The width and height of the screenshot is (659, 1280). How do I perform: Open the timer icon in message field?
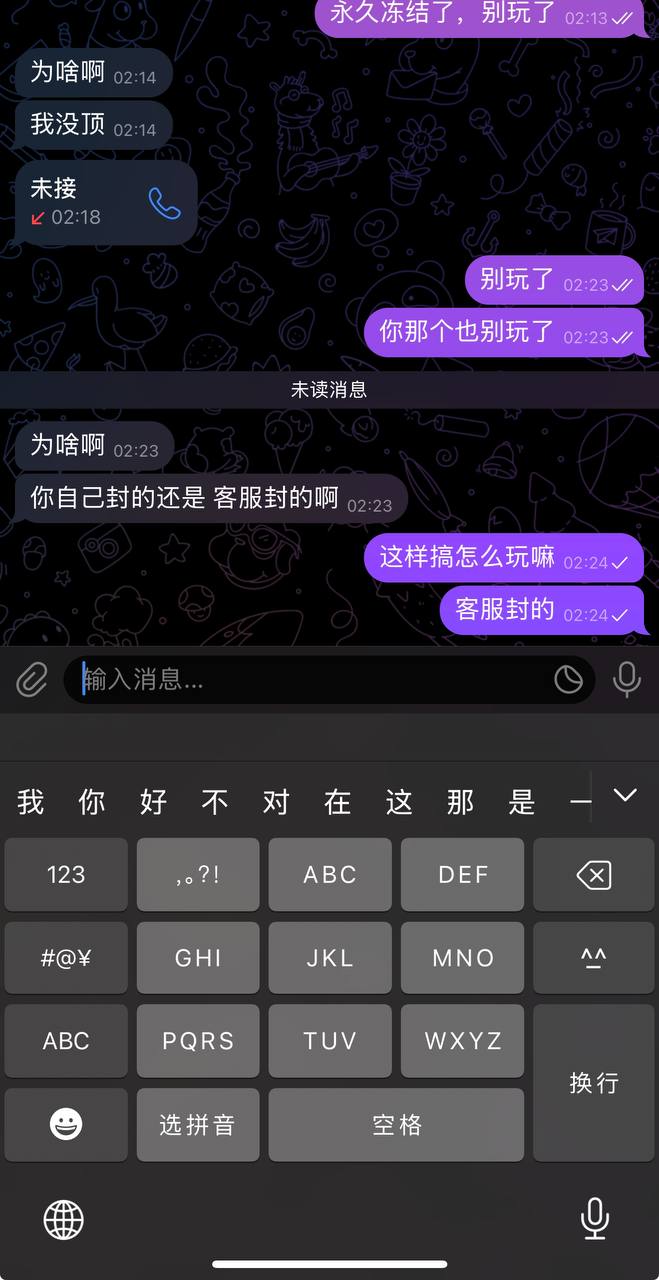click(x=568, y=680)
